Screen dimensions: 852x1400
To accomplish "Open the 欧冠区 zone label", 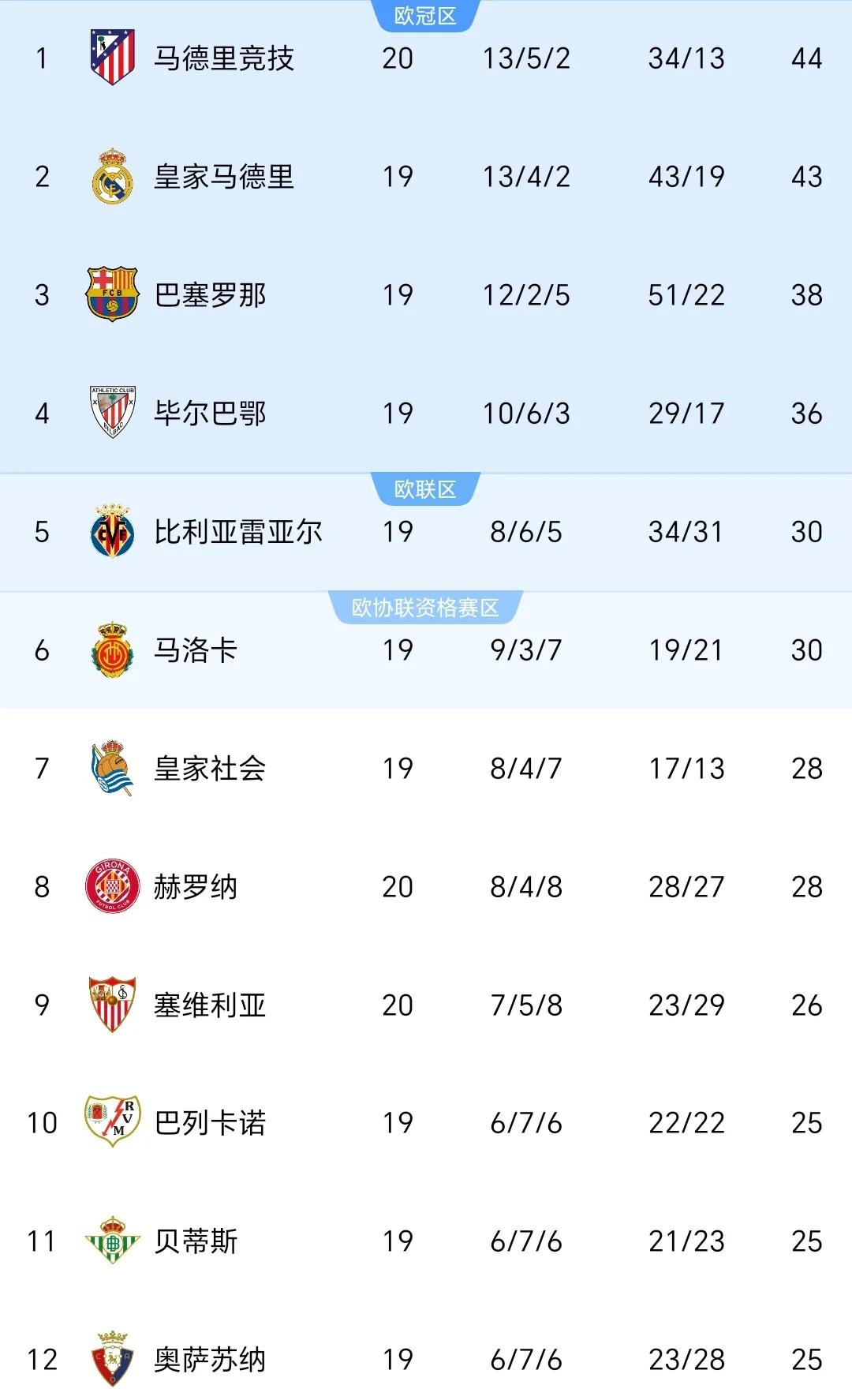I will tap(426, 13).
